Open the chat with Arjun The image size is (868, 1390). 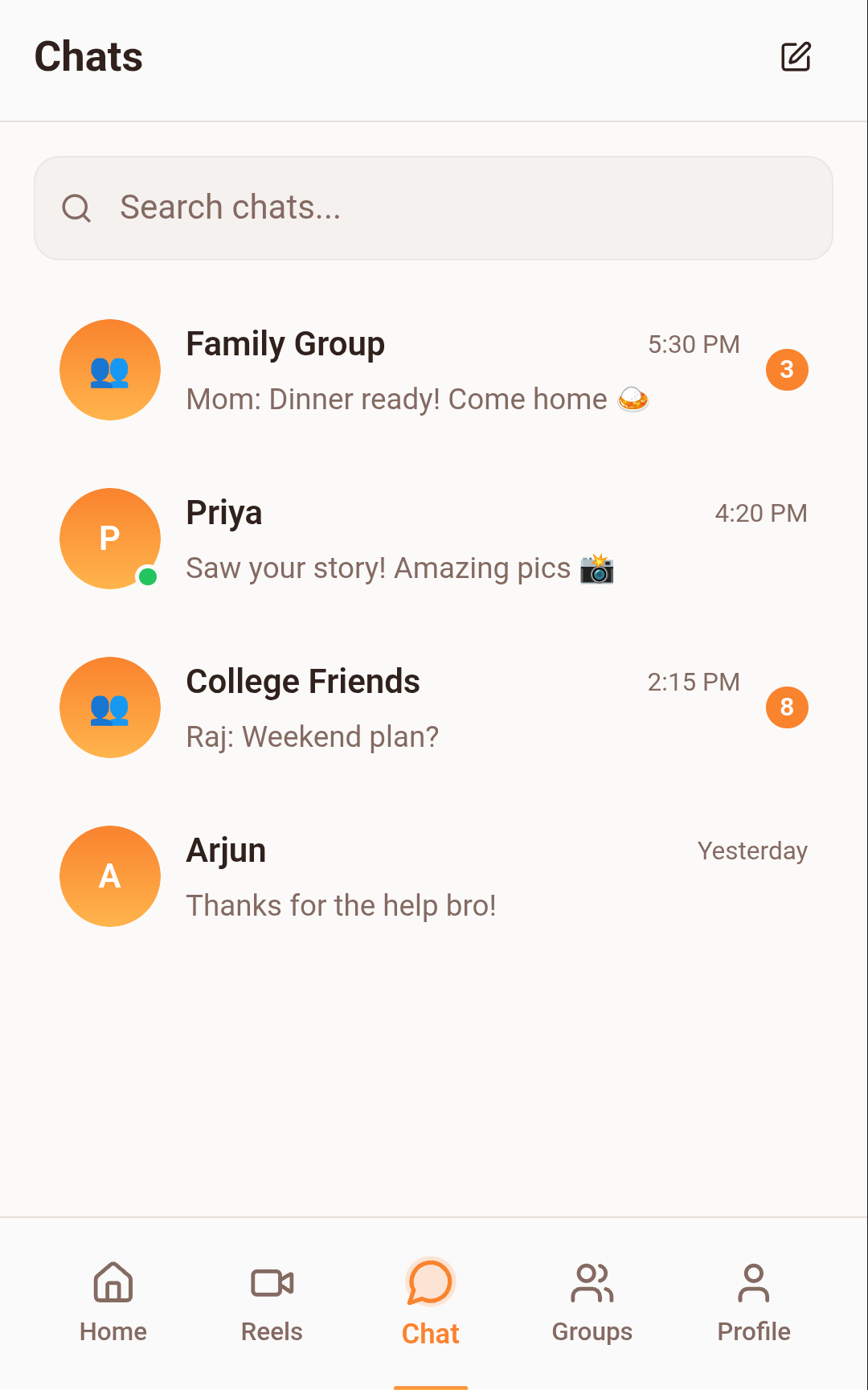[x=433, y=877]
